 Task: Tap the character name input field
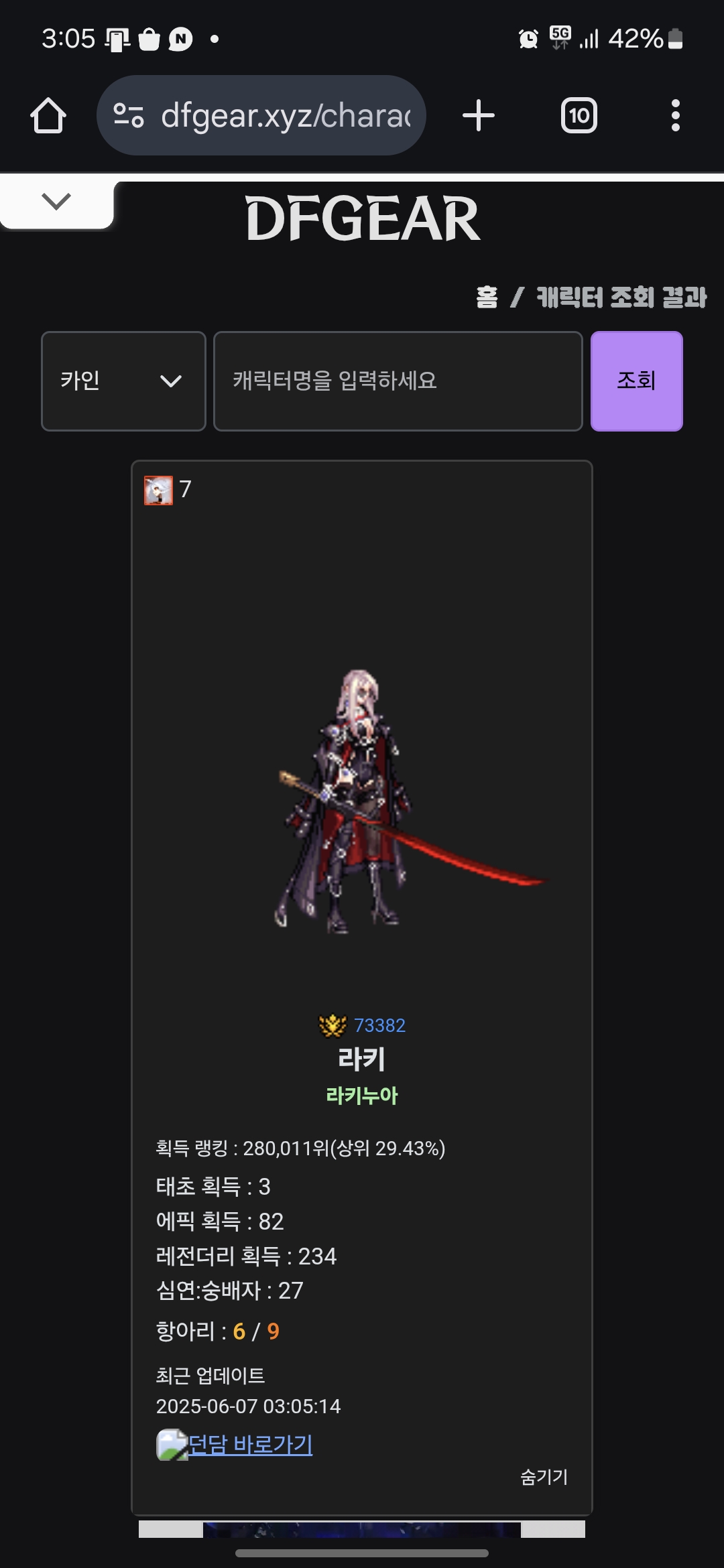(x=398, y=381)
